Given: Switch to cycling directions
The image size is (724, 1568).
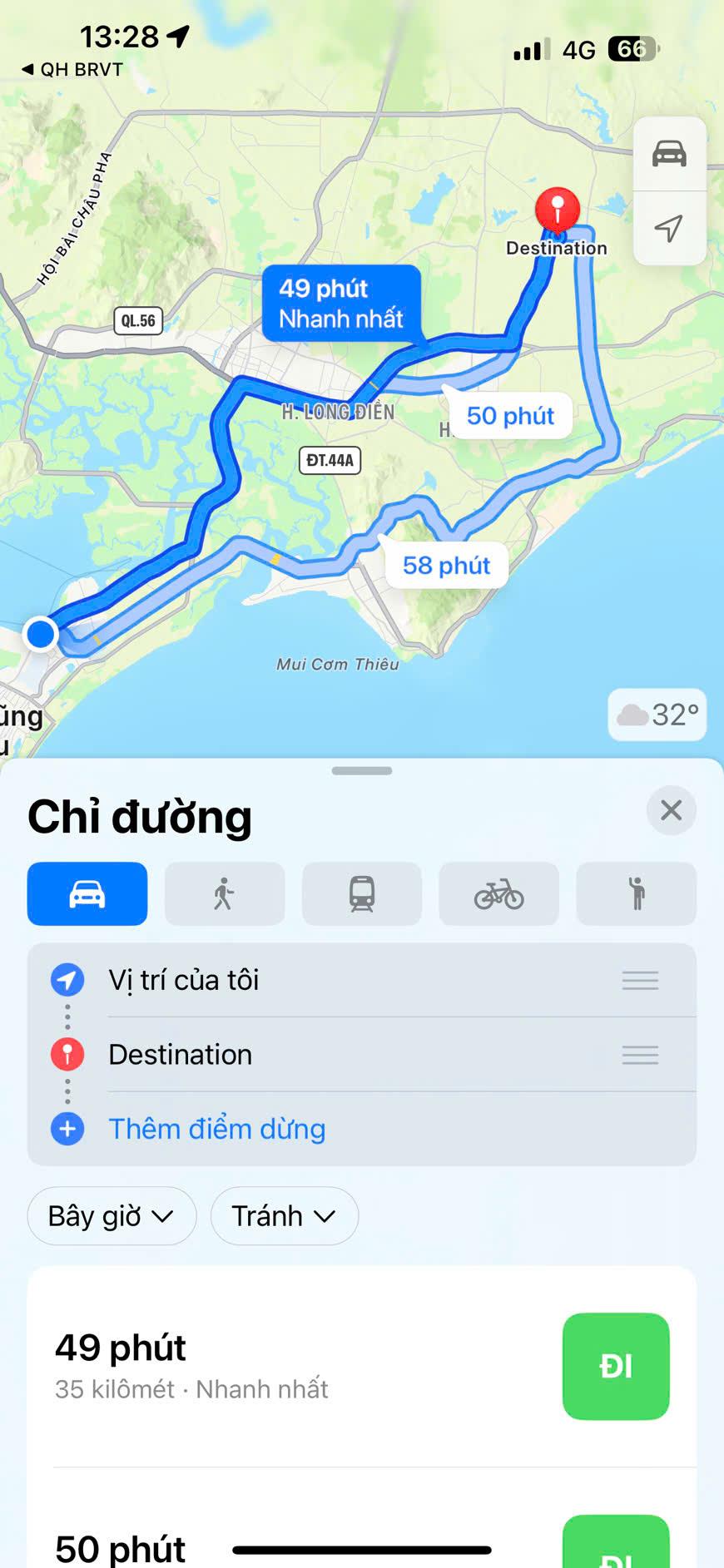Looking at the screenshot, I should [498, 894].
